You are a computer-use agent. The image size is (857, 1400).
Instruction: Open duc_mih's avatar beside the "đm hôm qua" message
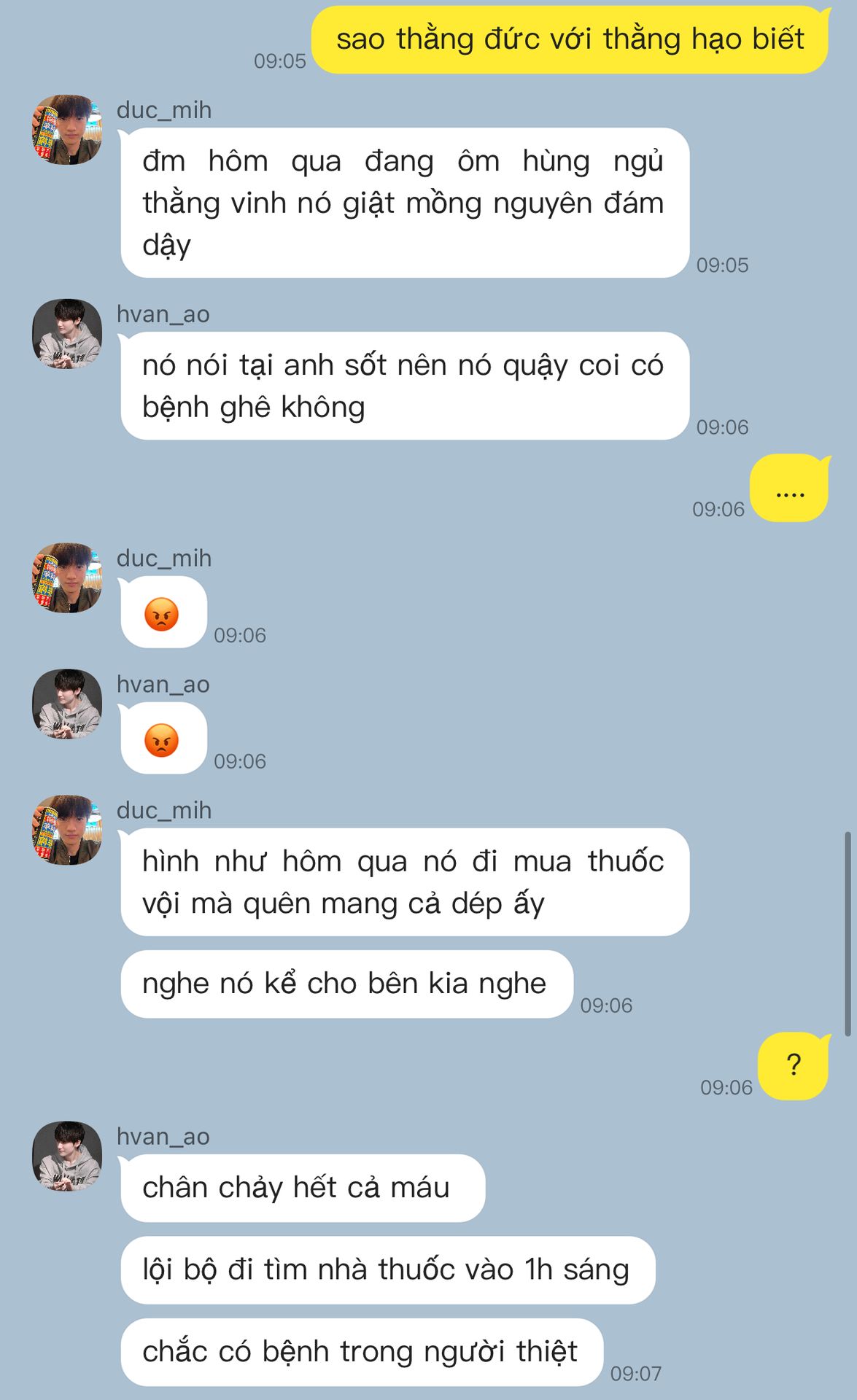[67, 130]
